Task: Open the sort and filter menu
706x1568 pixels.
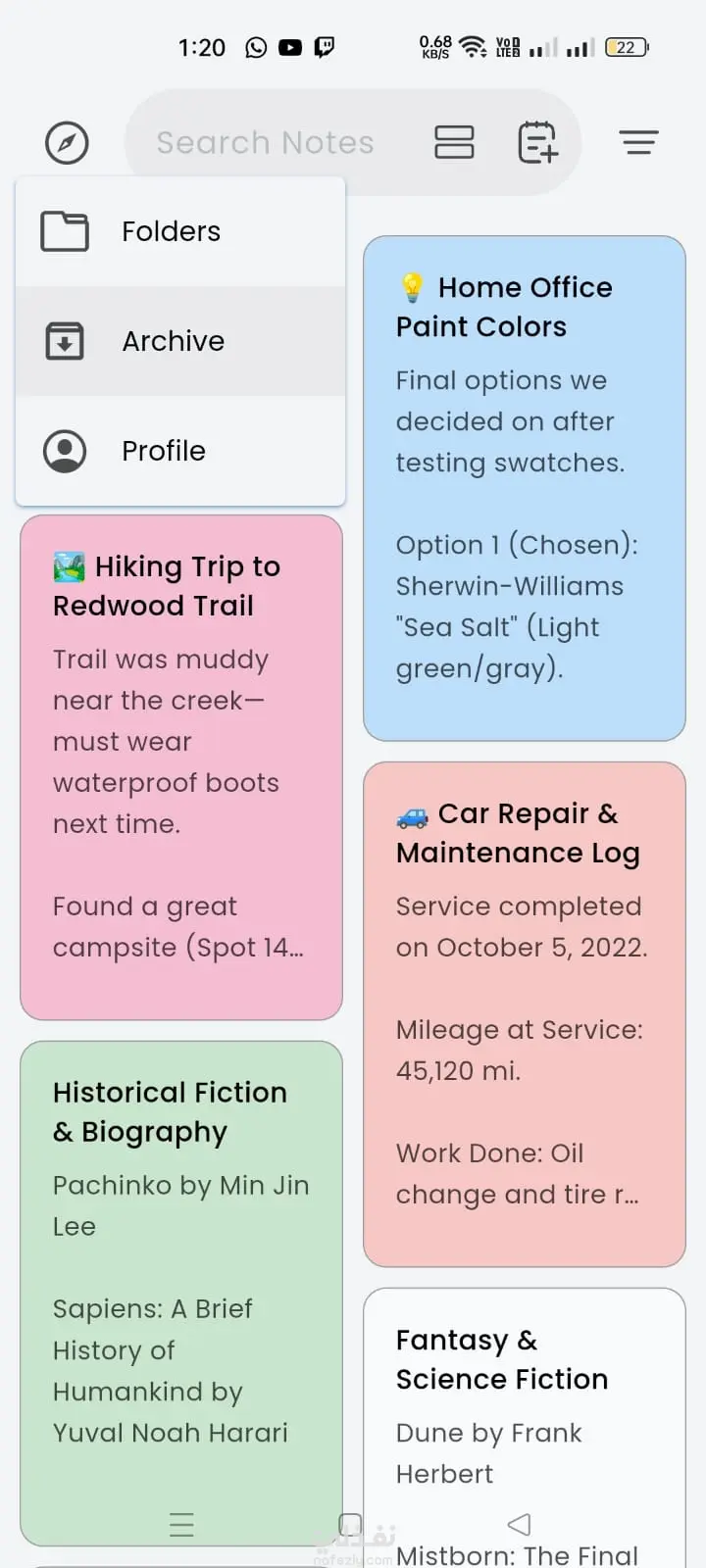Action: [x=638, y=143]
